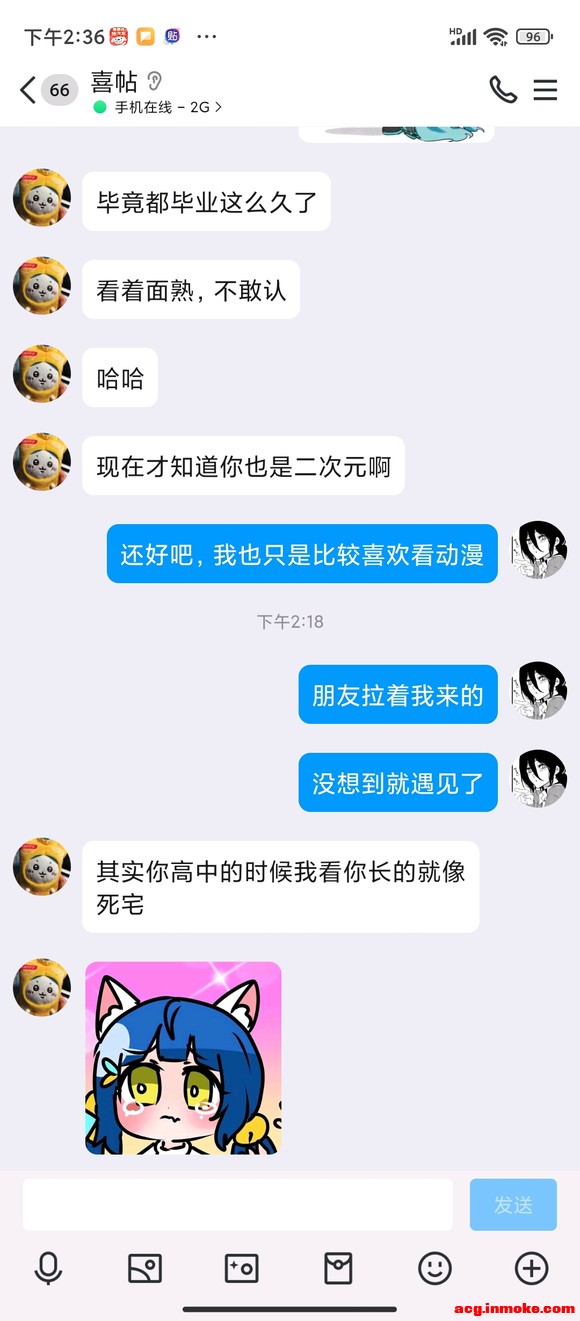Open the red packet icon
Image resolution: width=580 pixels, height=1321 pixels.
[338, 1269]
